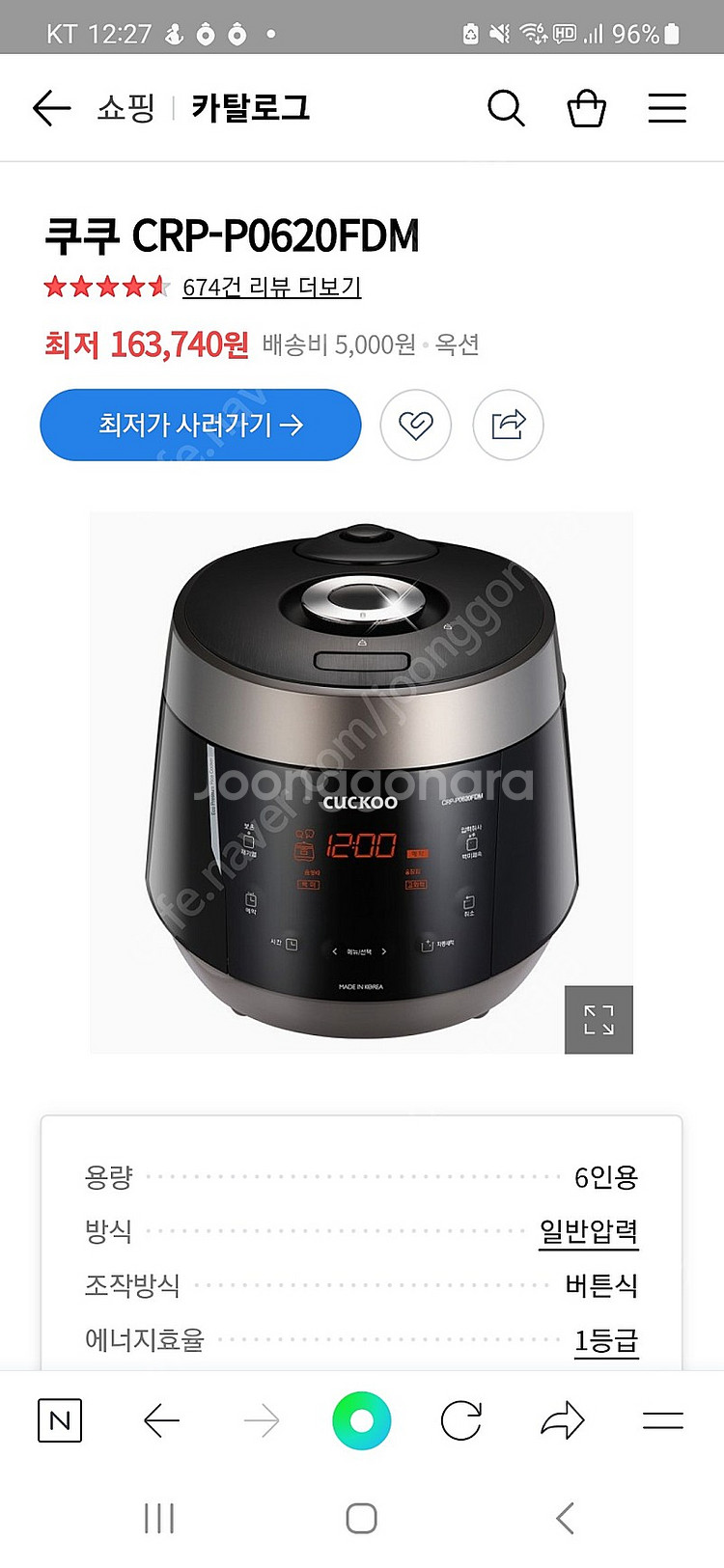Screen dimensions: 724x1568
Task: View 674건 리뷰 더보기 reviews link
Action: tap(271, 287)
